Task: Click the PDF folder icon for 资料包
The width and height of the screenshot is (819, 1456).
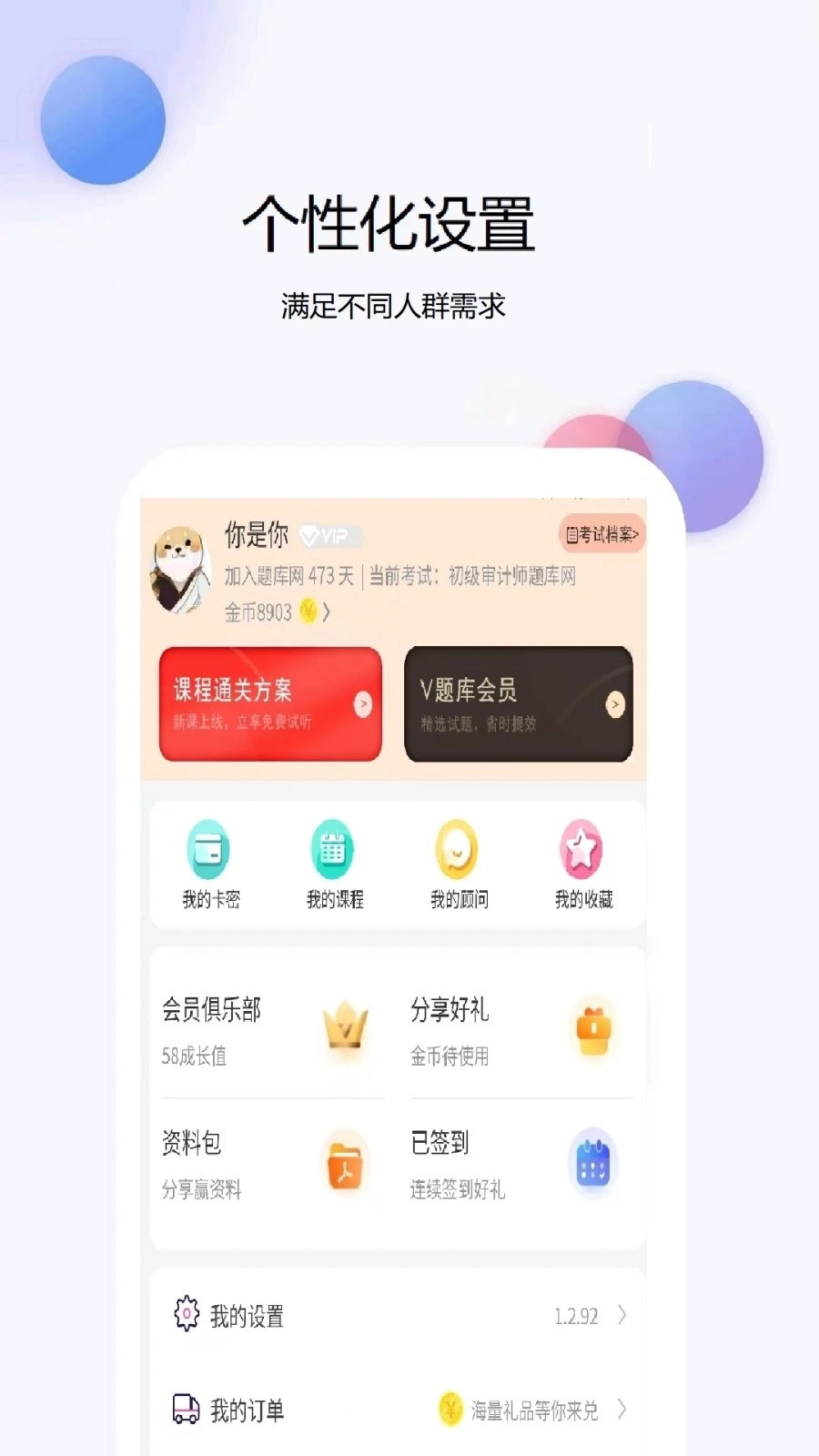Action: (x=347, y=1165)
